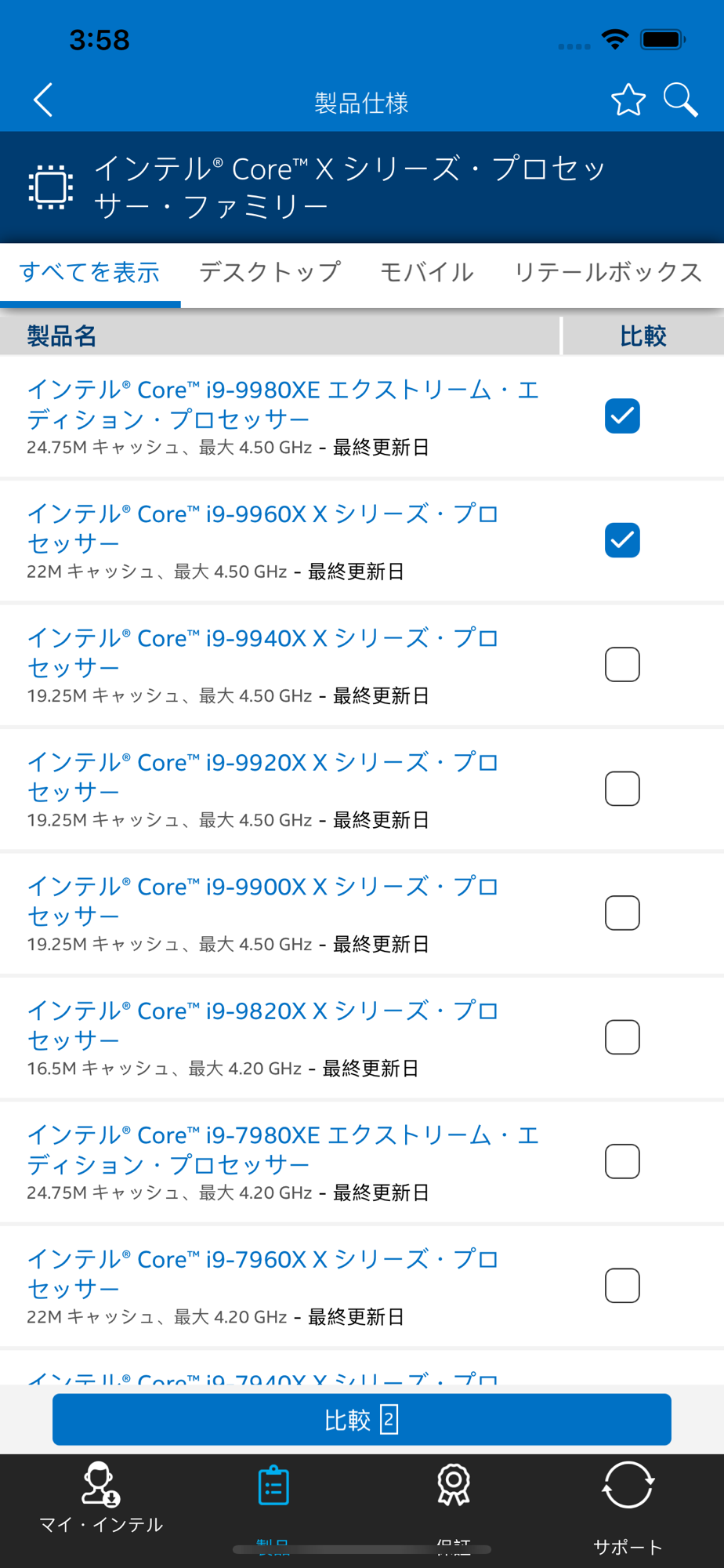Open search from the magnifier icon
The height and width of the screenshot is (1568, 724).
[680, 100]
